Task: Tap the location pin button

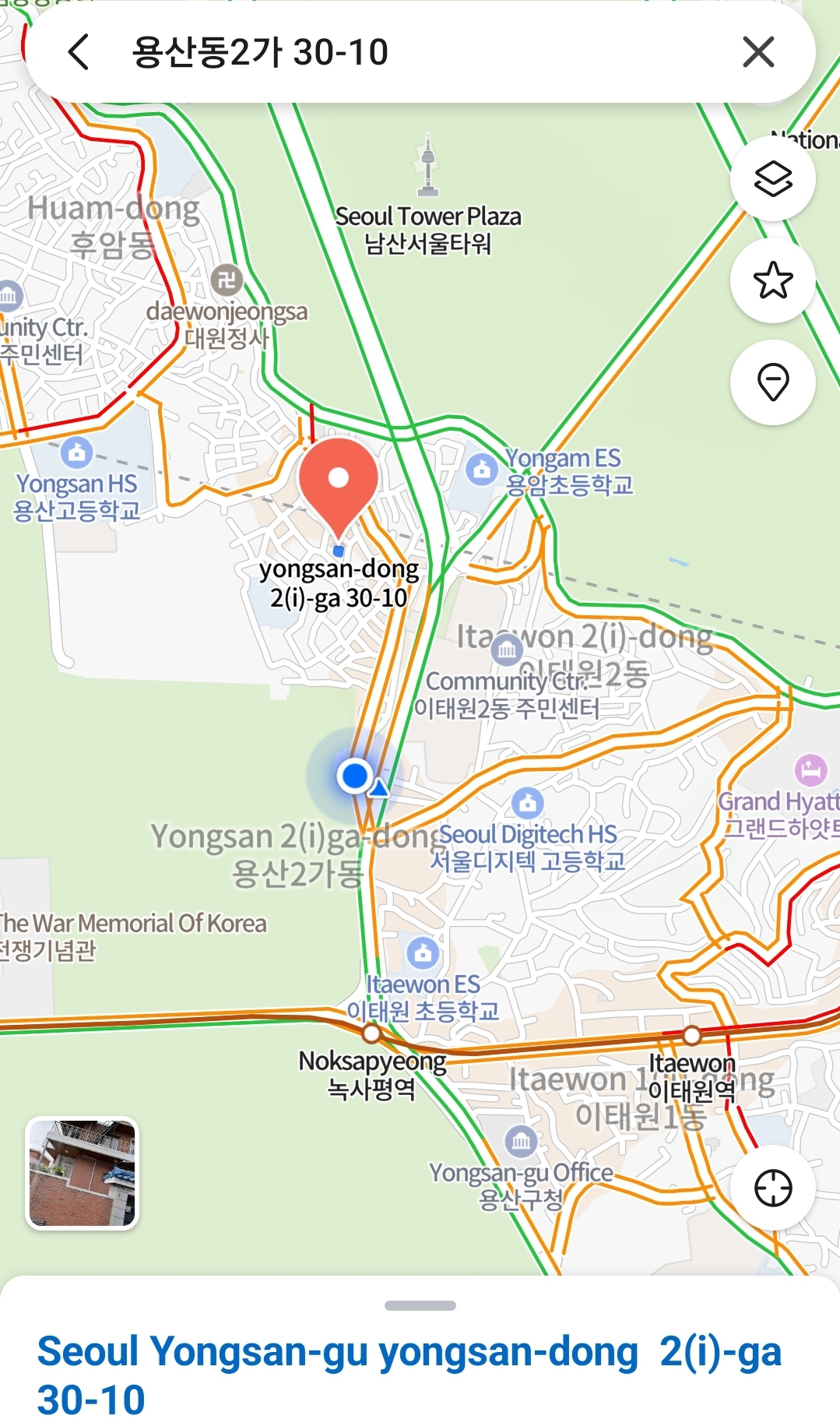Action: [x=773, y=382]
